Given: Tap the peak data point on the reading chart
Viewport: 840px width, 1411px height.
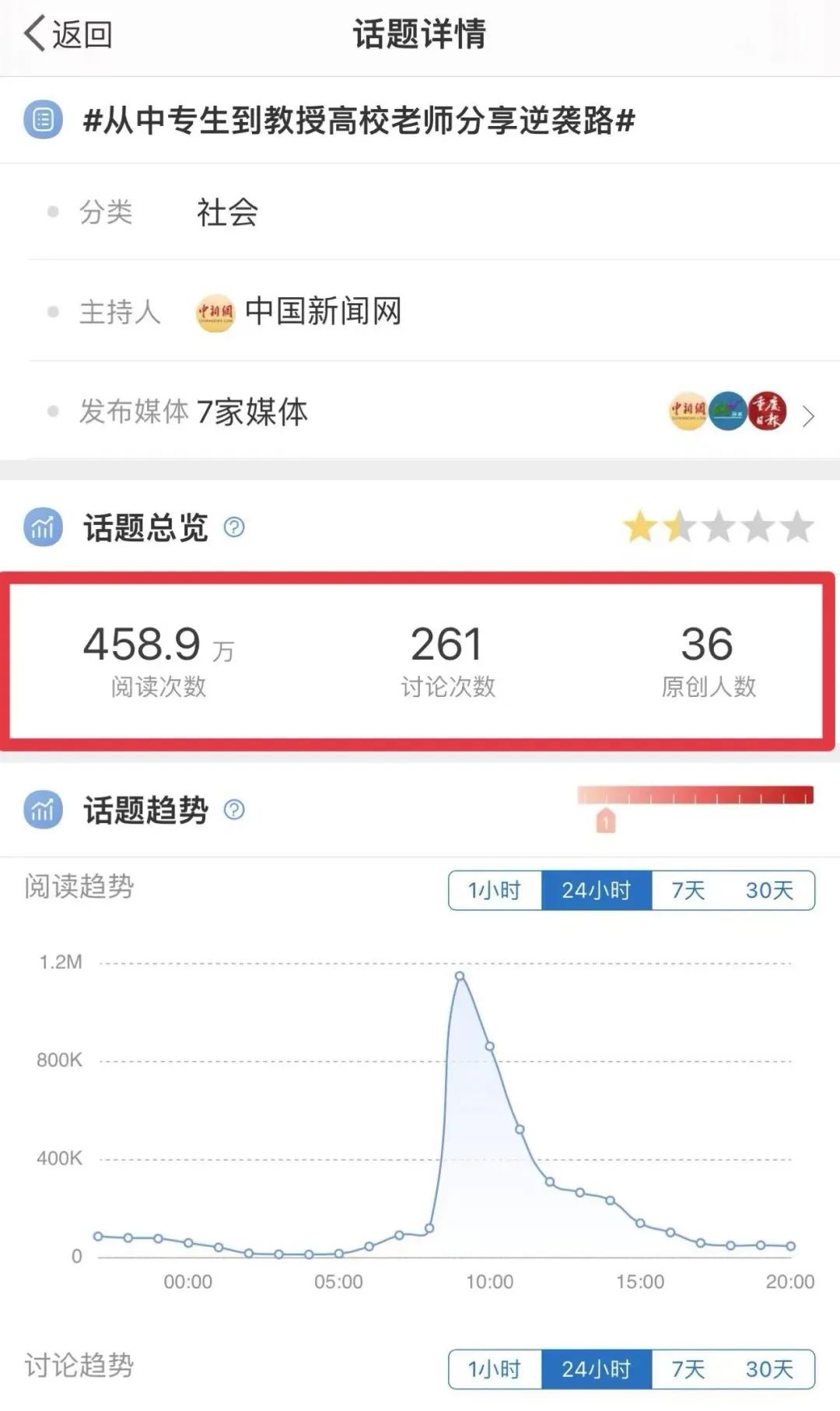Looking at the screenshot, I should [x=460, y=975].
